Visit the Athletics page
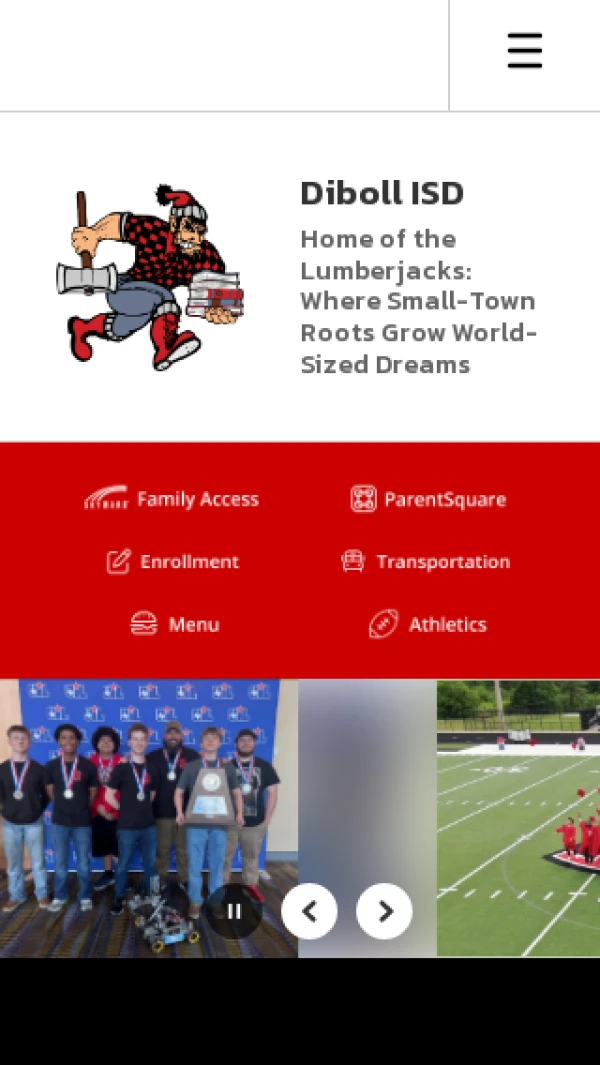This screenshot has height=1065, width=600. pyautogui.click(x=428, y=625)
